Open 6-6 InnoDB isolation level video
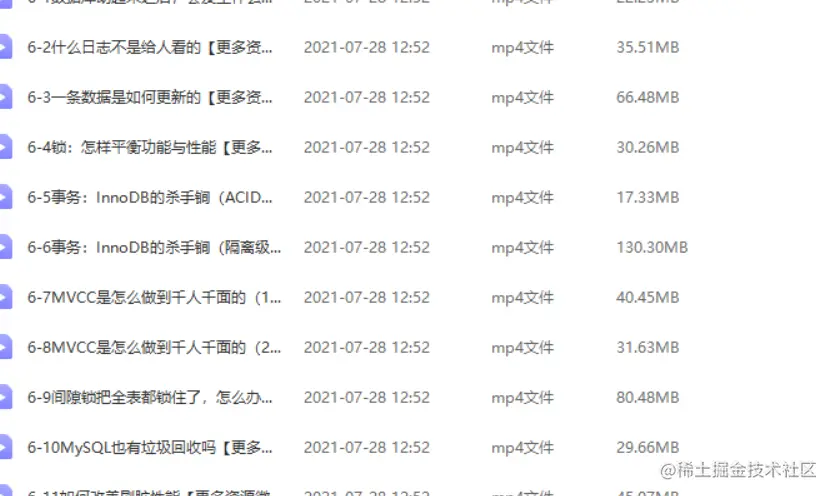Screen dimensions: 833x496 coord(150,247)
